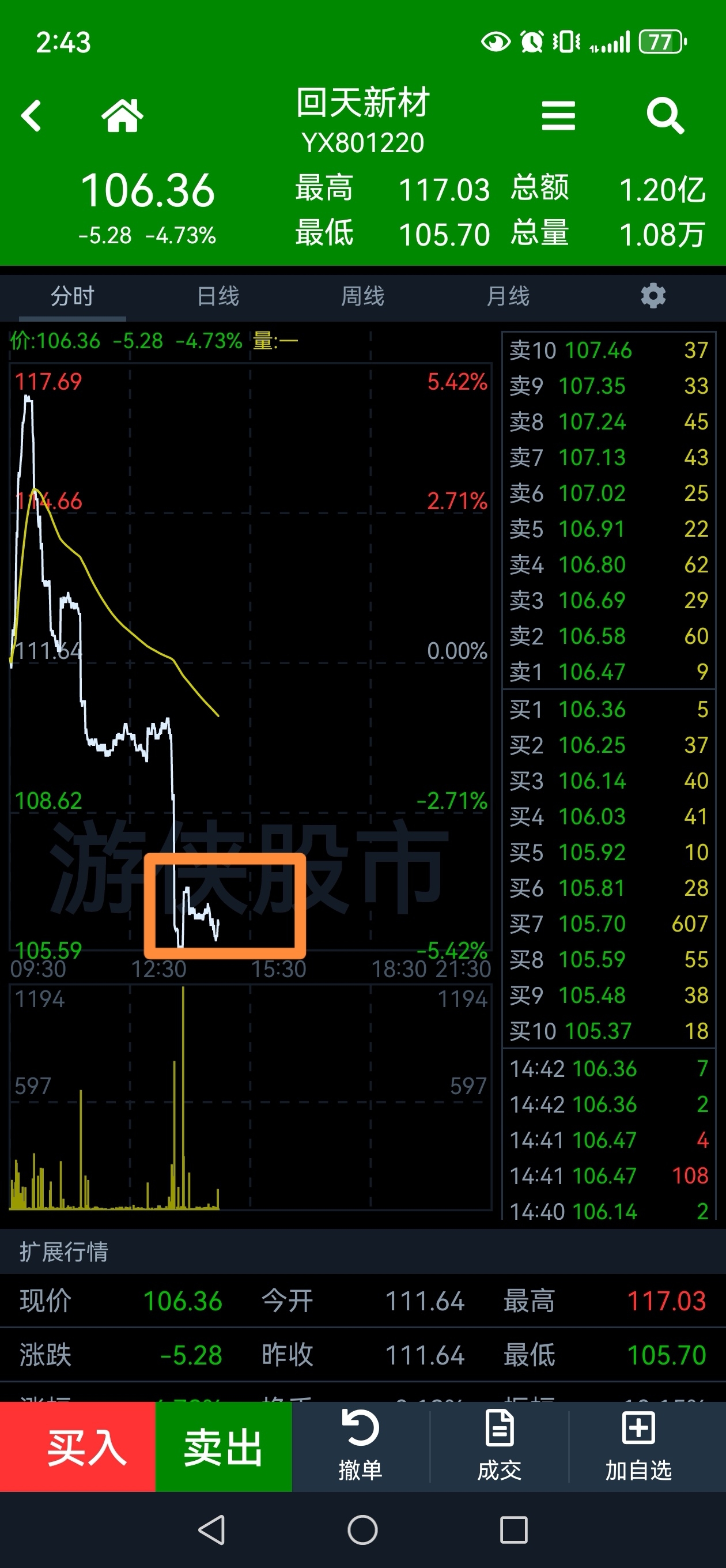The image size is (726, 1568).
Task: Open the home icon in header
Action: pos(122,115)
